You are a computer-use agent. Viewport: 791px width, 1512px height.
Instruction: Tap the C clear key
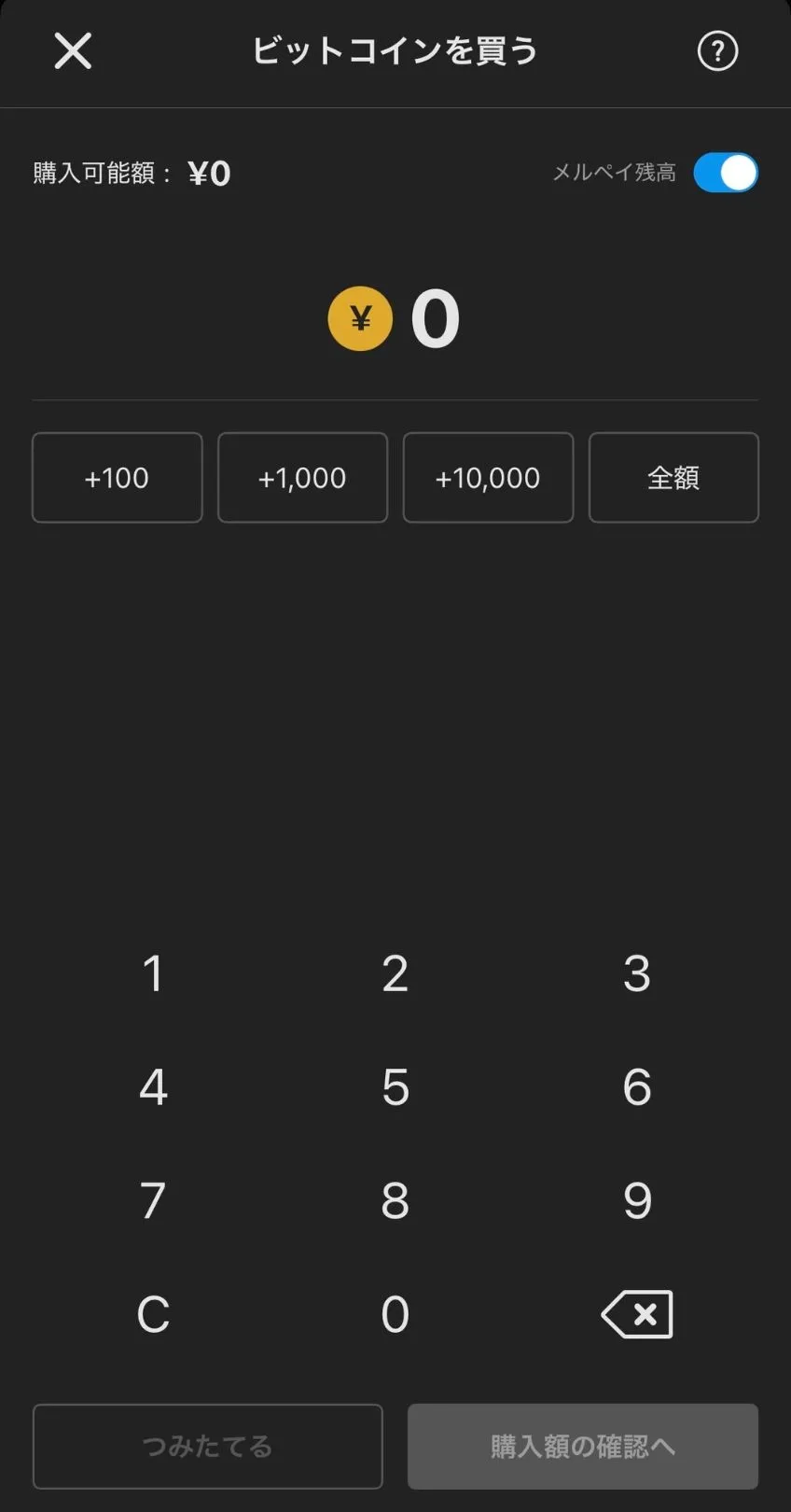153,1314
